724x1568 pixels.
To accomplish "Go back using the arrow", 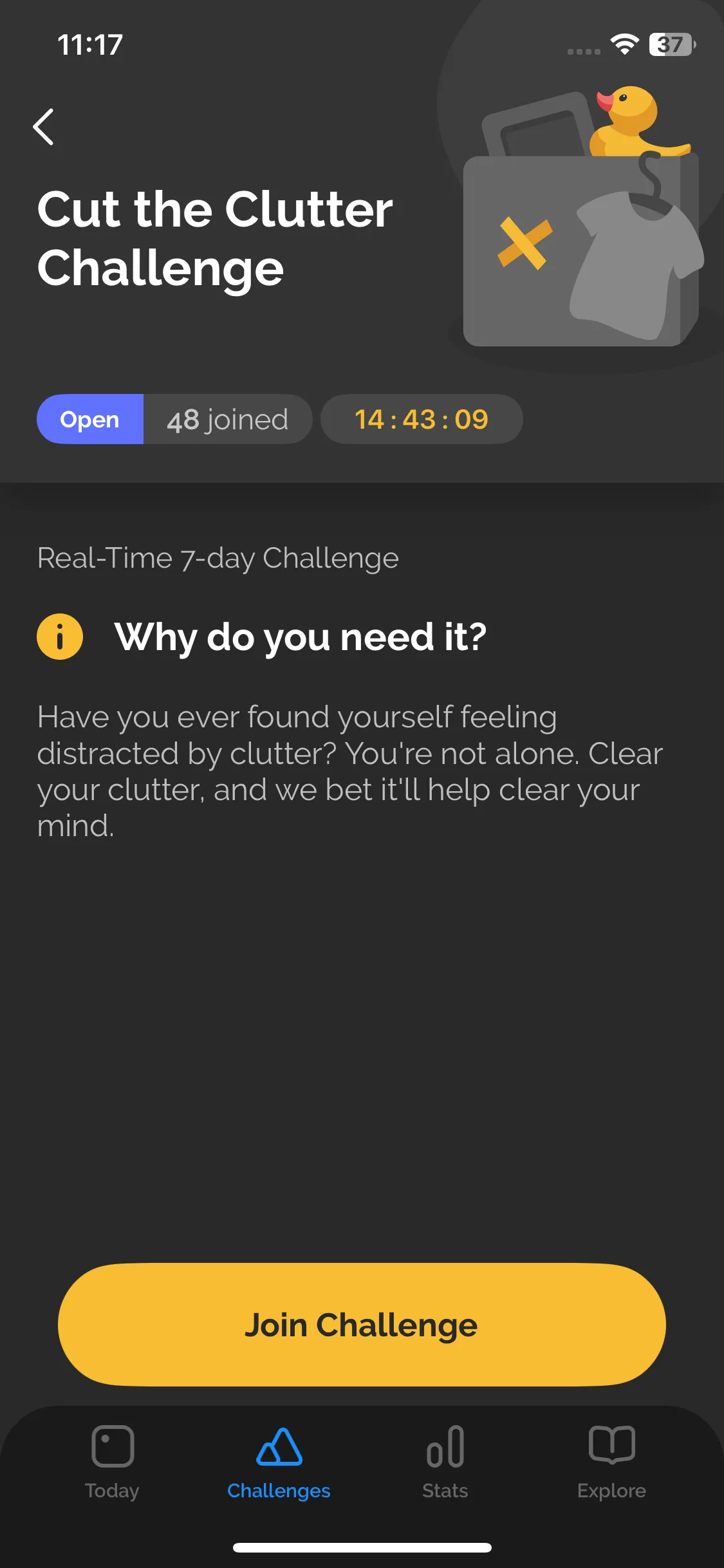I will 43,127.
